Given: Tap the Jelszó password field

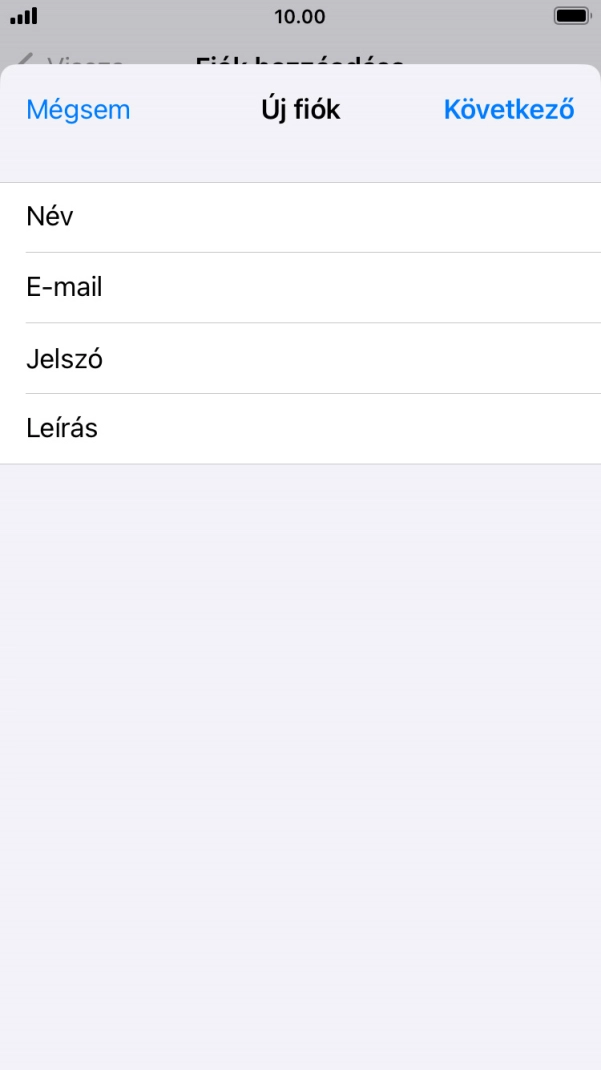Looking at the screenshot, I should (x=300, y=358).
